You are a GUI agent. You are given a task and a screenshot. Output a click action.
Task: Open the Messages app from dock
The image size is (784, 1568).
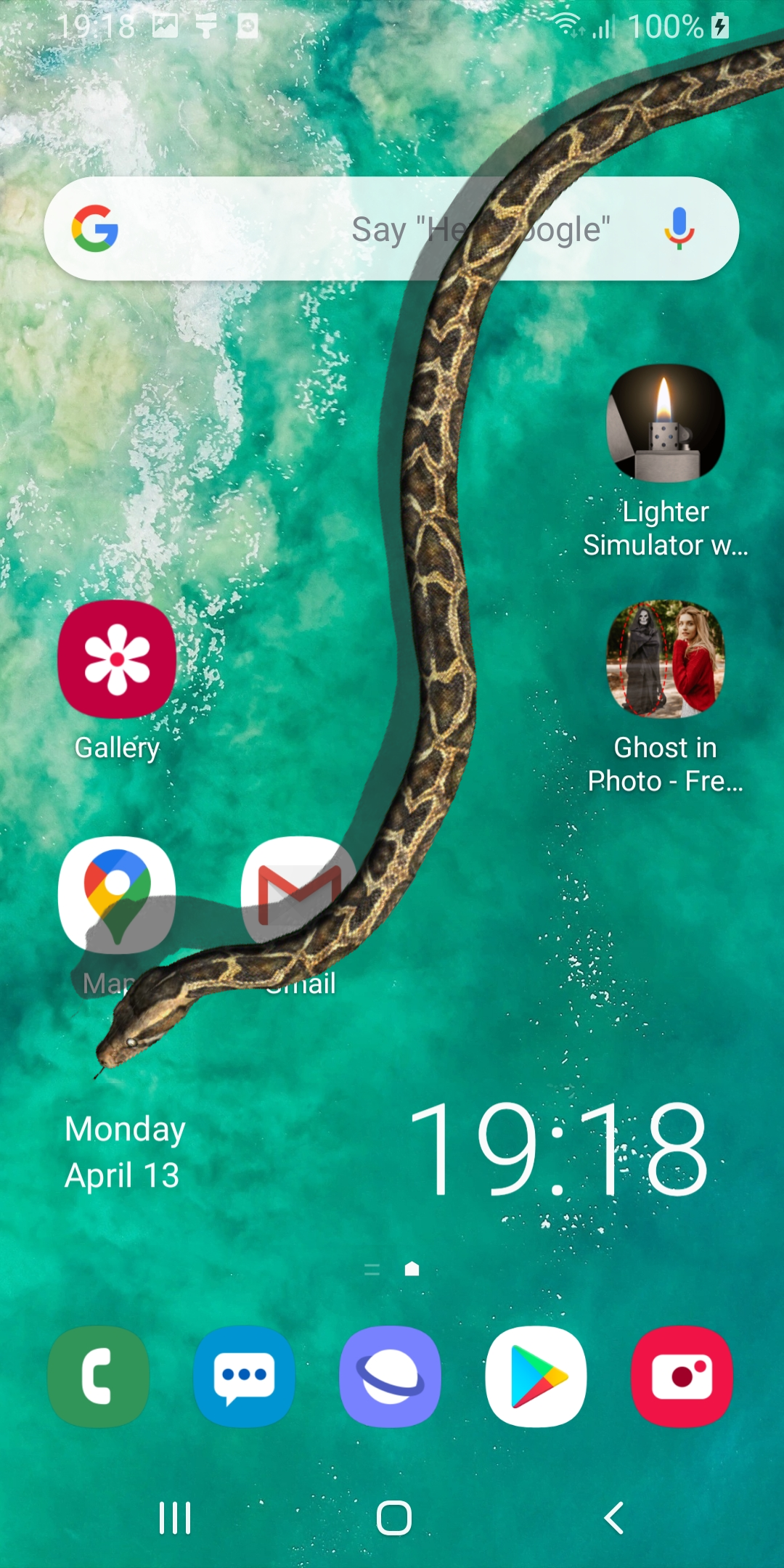click(244, 1376)
